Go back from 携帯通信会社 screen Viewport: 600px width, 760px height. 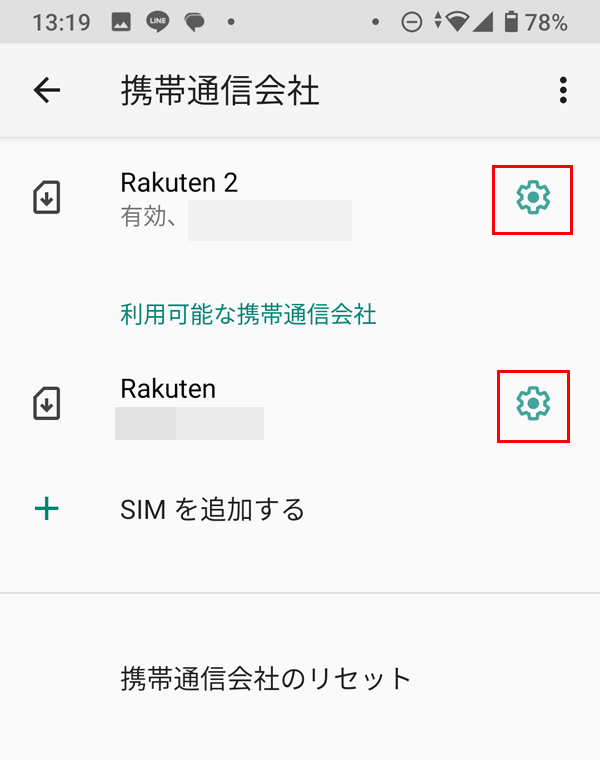(x=47, y=91)
